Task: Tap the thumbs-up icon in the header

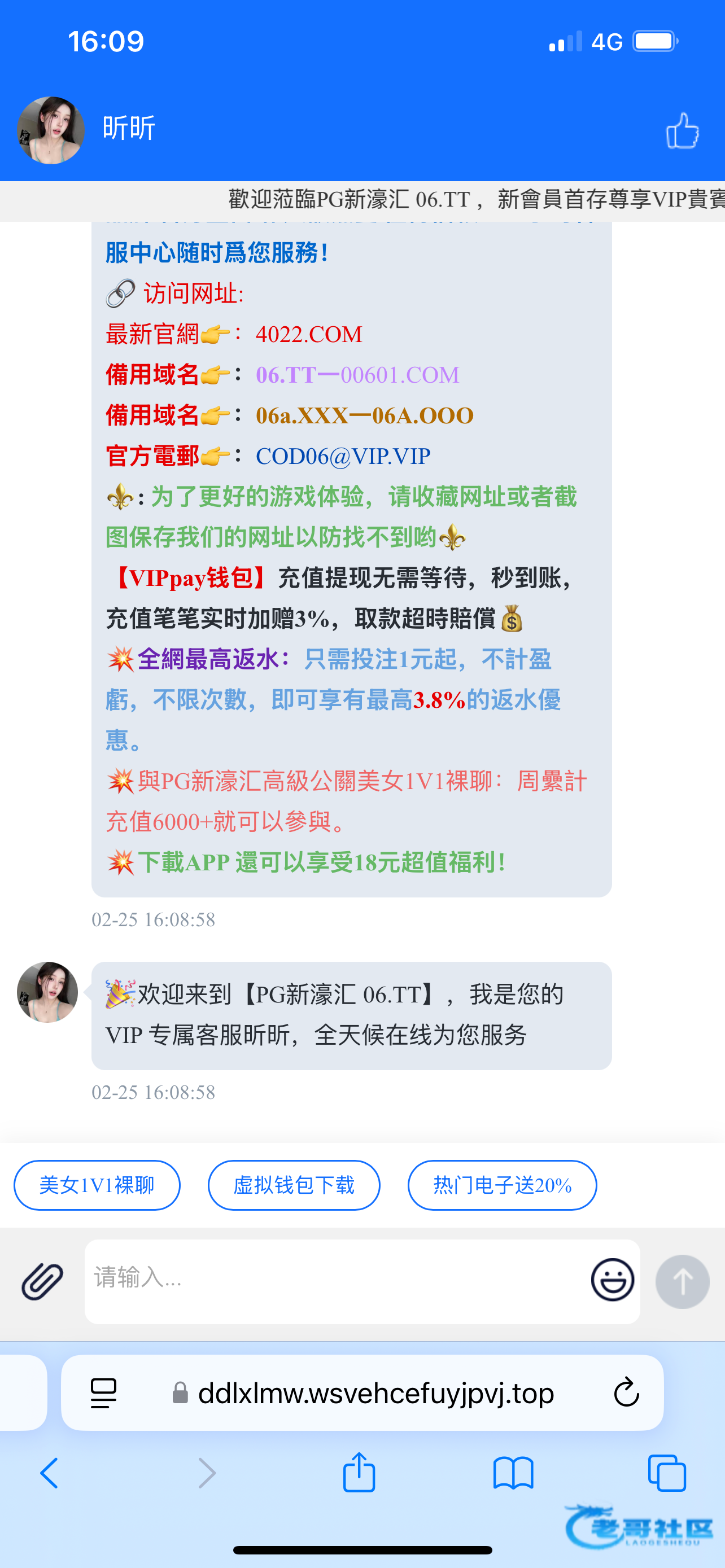Action: (682, 131)
